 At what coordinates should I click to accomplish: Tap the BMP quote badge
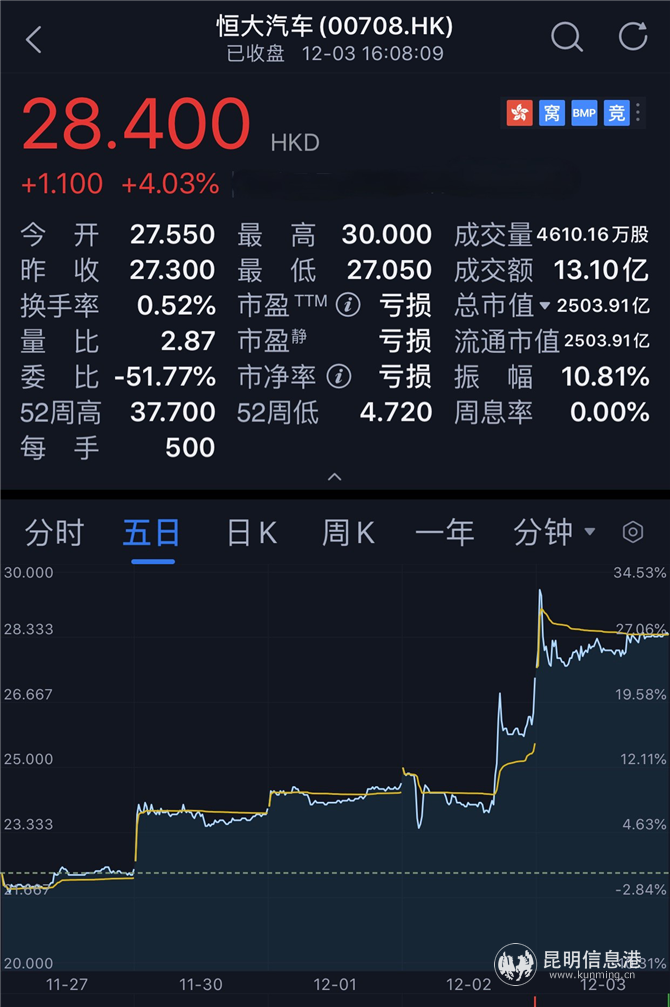[584, 113]
